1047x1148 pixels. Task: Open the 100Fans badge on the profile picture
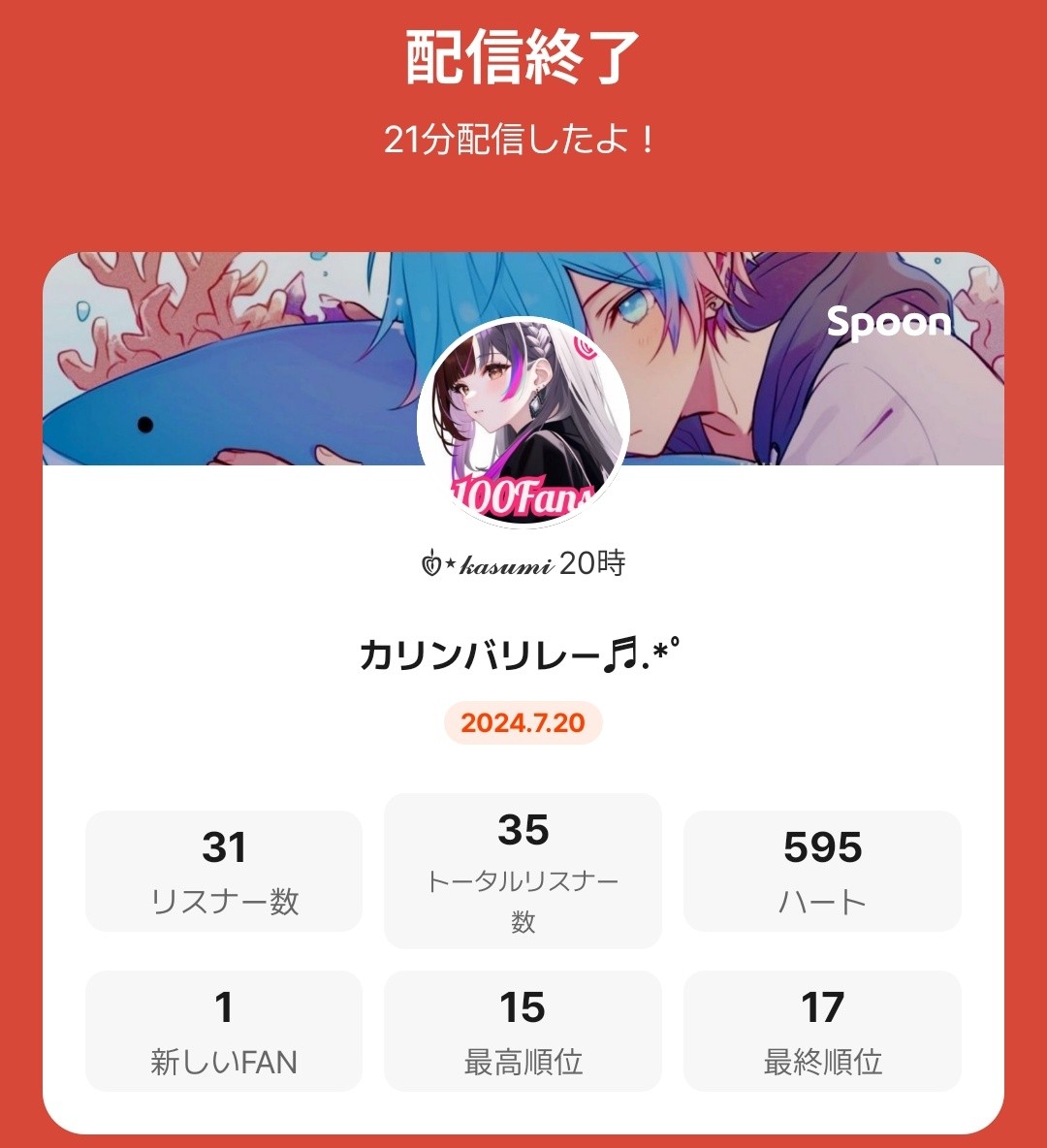click(x=522, y=496)
